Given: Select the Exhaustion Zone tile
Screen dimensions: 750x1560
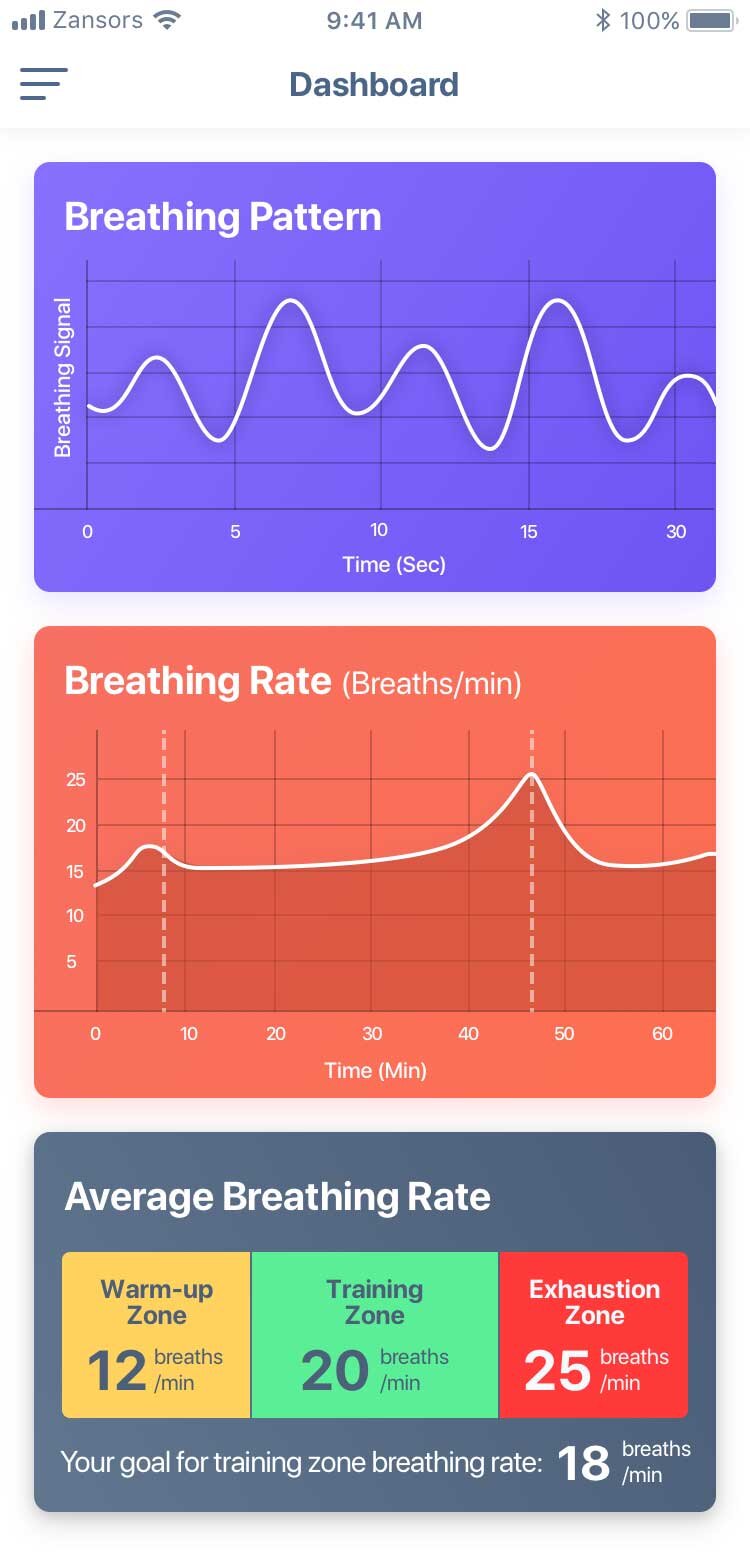Looking at the screenshot, I should (x=594, y=1334).
